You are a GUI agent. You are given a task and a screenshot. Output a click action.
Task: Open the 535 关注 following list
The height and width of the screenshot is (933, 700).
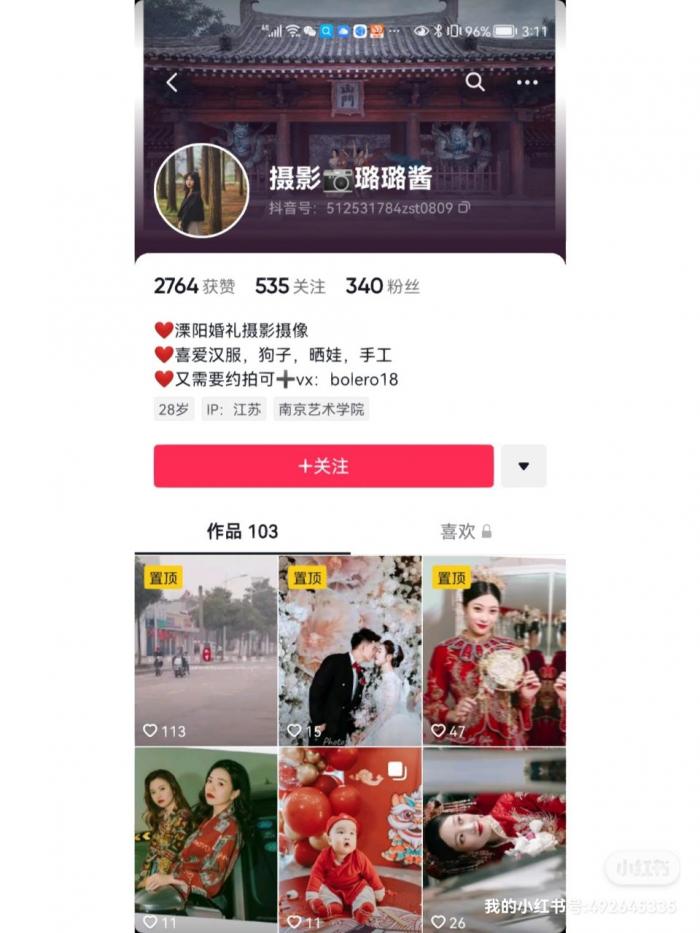click(290, 286)
